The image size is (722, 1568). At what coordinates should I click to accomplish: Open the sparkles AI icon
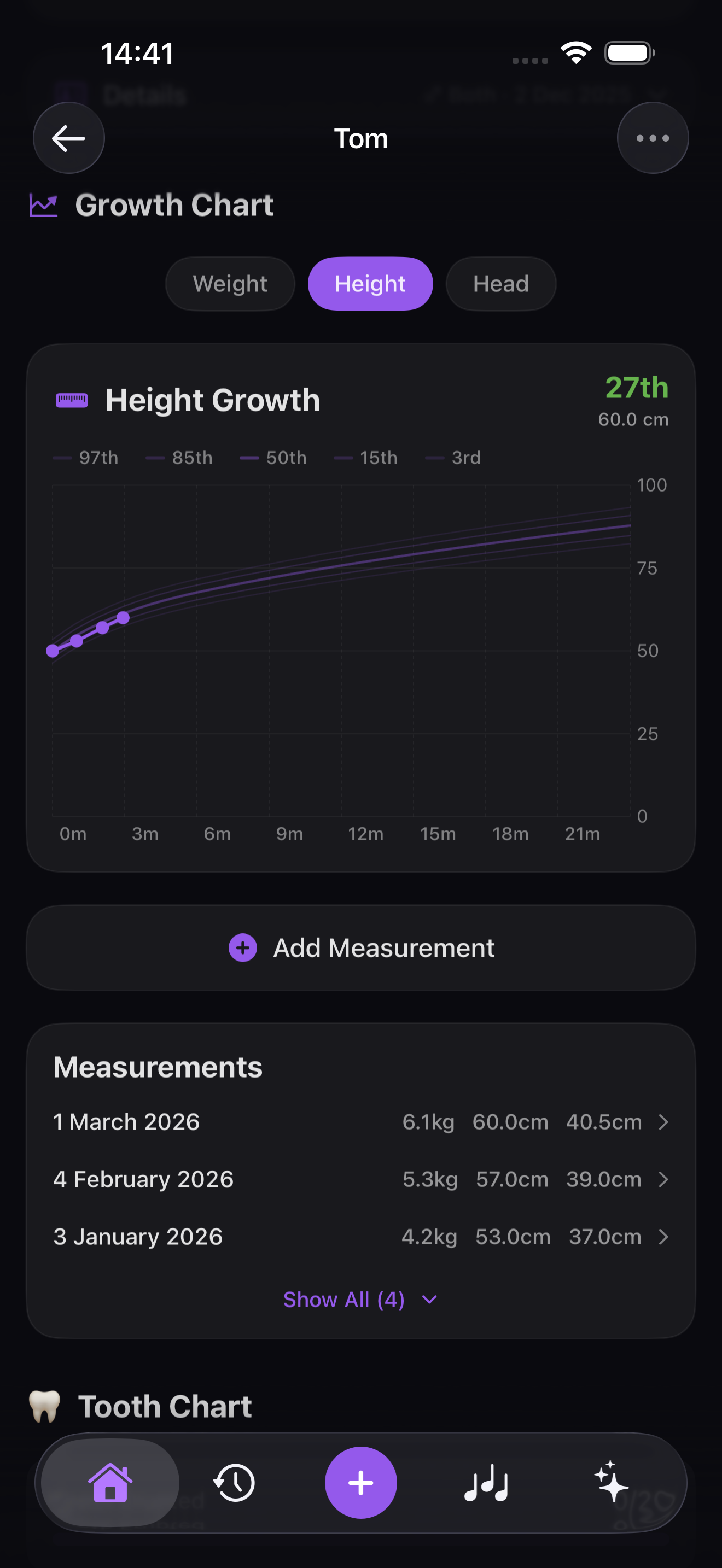[613, 1483]
